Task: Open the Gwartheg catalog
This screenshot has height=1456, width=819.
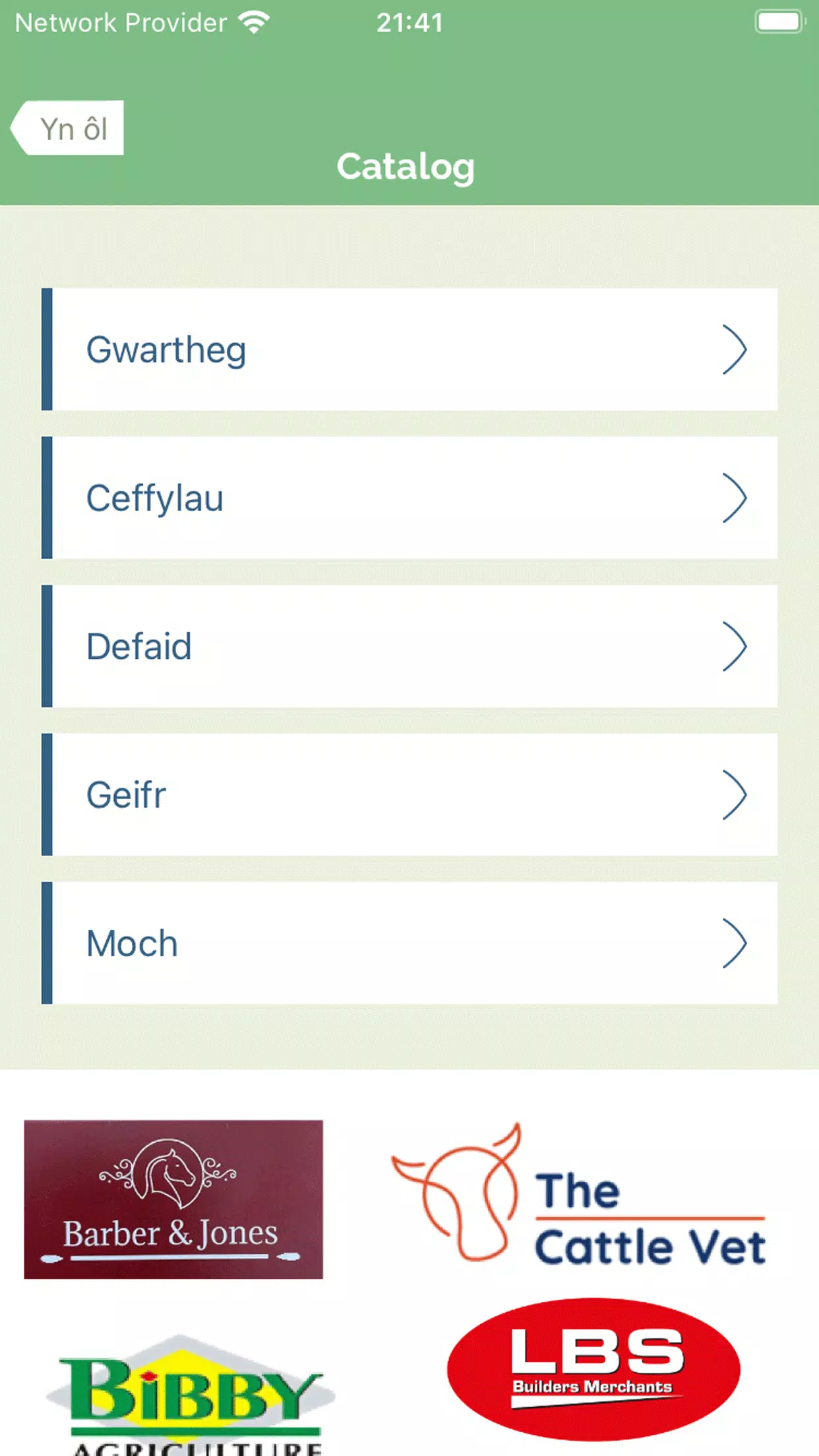Action: (x=409, y=349)
